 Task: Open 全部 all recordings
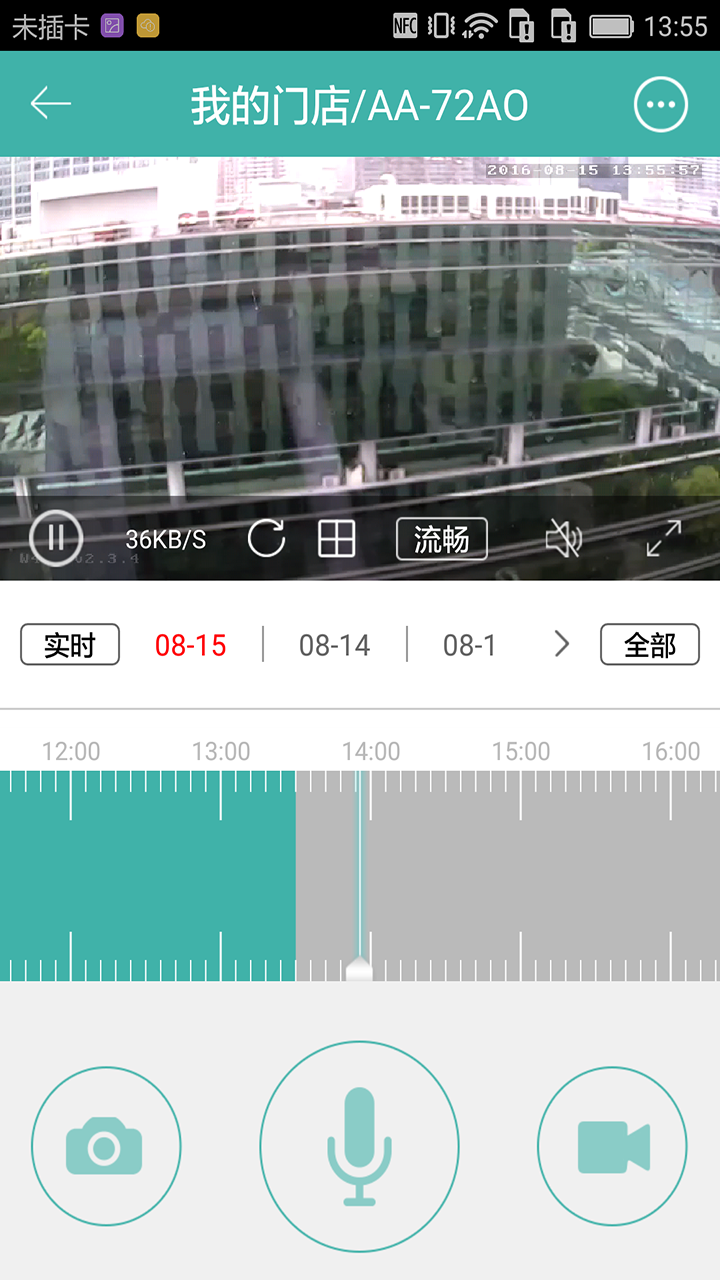pyautogui.click(x=649, y=645)
